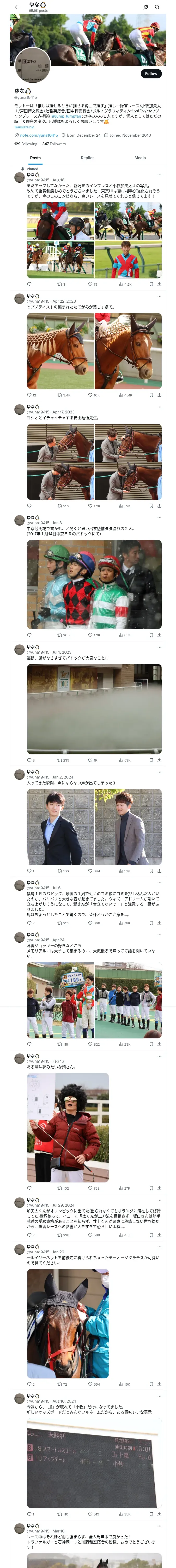The width and height of the screenshot is (176, 1568).
Task: Like the Apr 22, 2023 braided mane post
Action: click(x=90, y=395)
